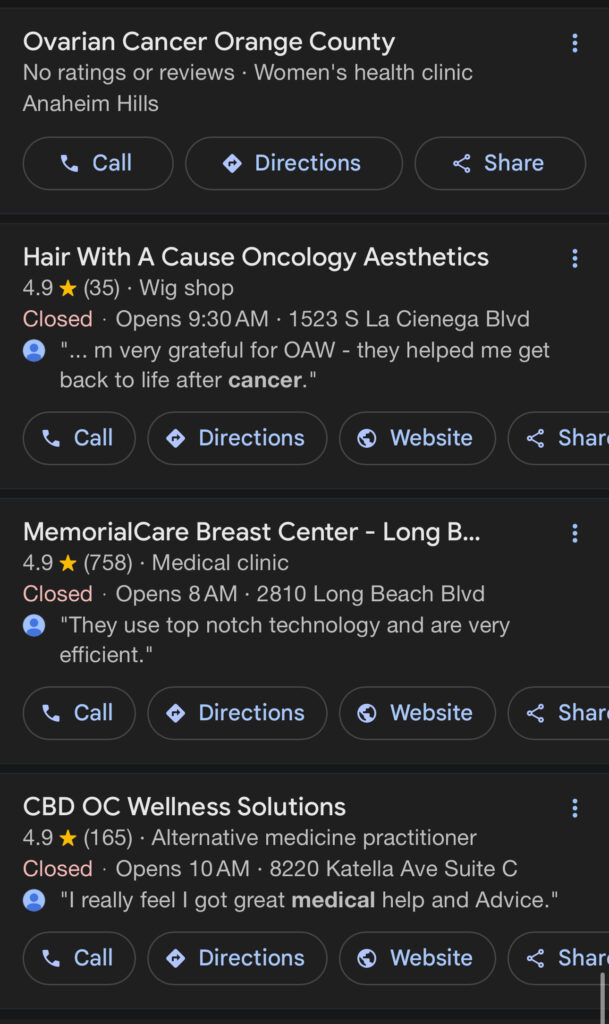This screenshot has height=1024, width=609.
Task: Open overflow menu for MemorialCare Breast Center
Action: click(x=574, y=534)
